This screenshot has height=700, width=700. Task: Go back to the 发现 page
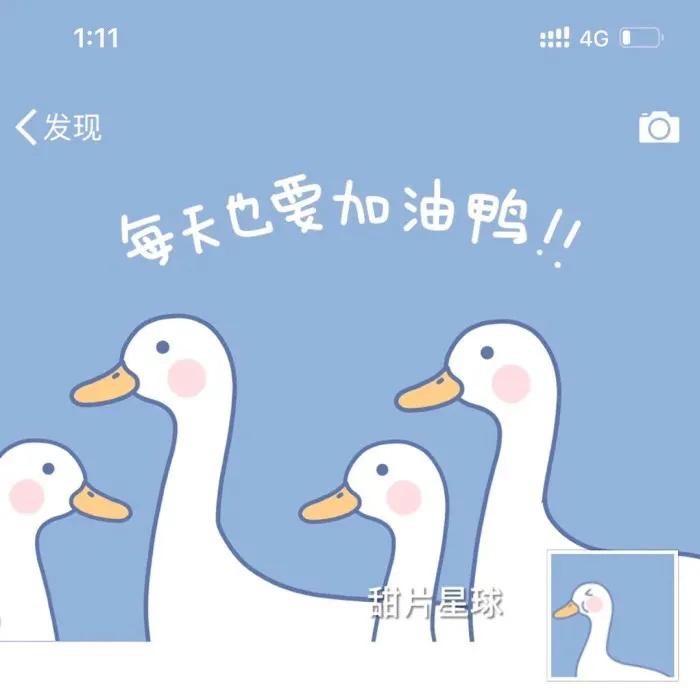pyautogui.click(x=58, y=128)
